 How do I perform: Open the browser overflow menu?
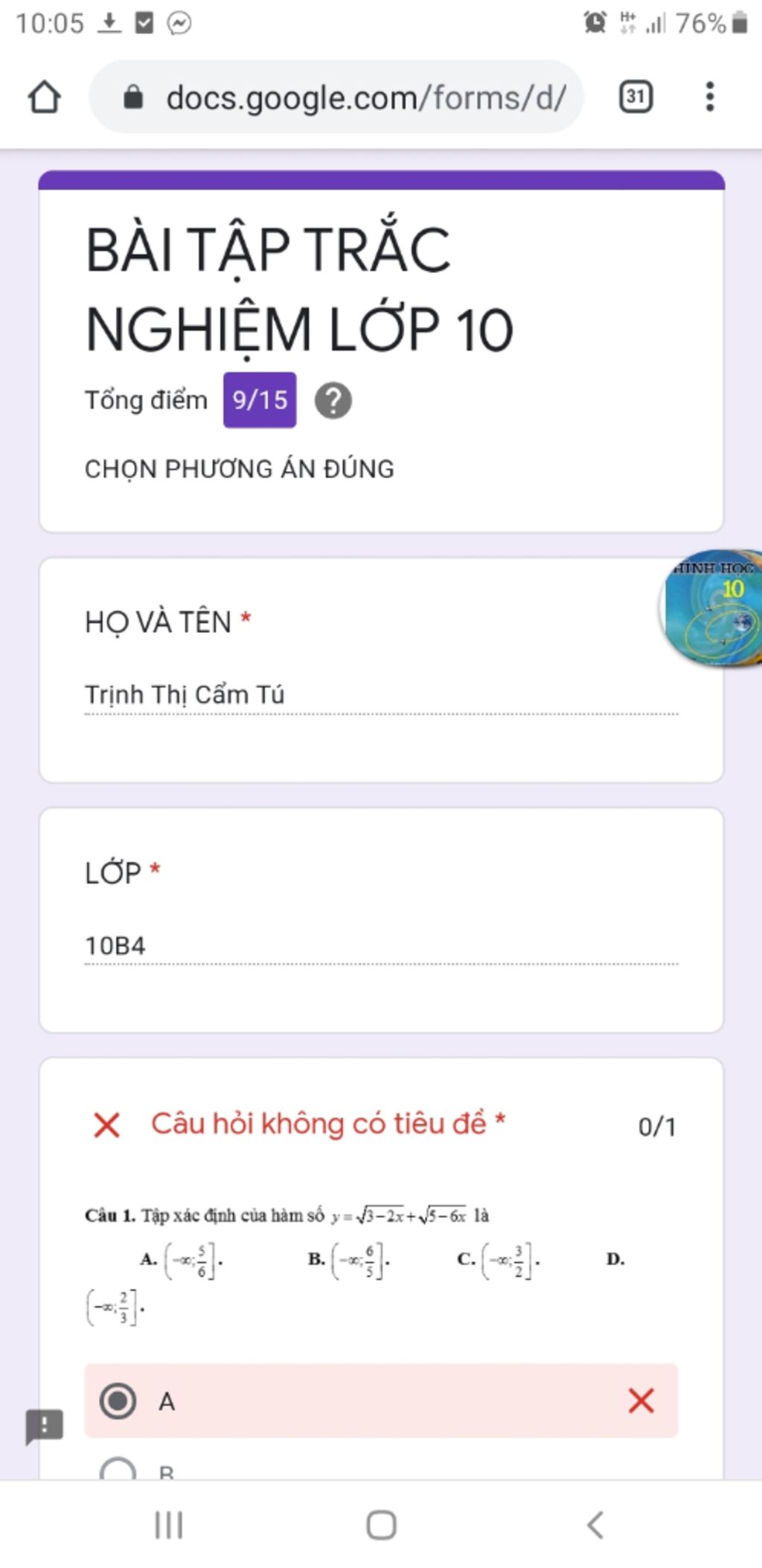pyautogui.click(x=710, y=97)
